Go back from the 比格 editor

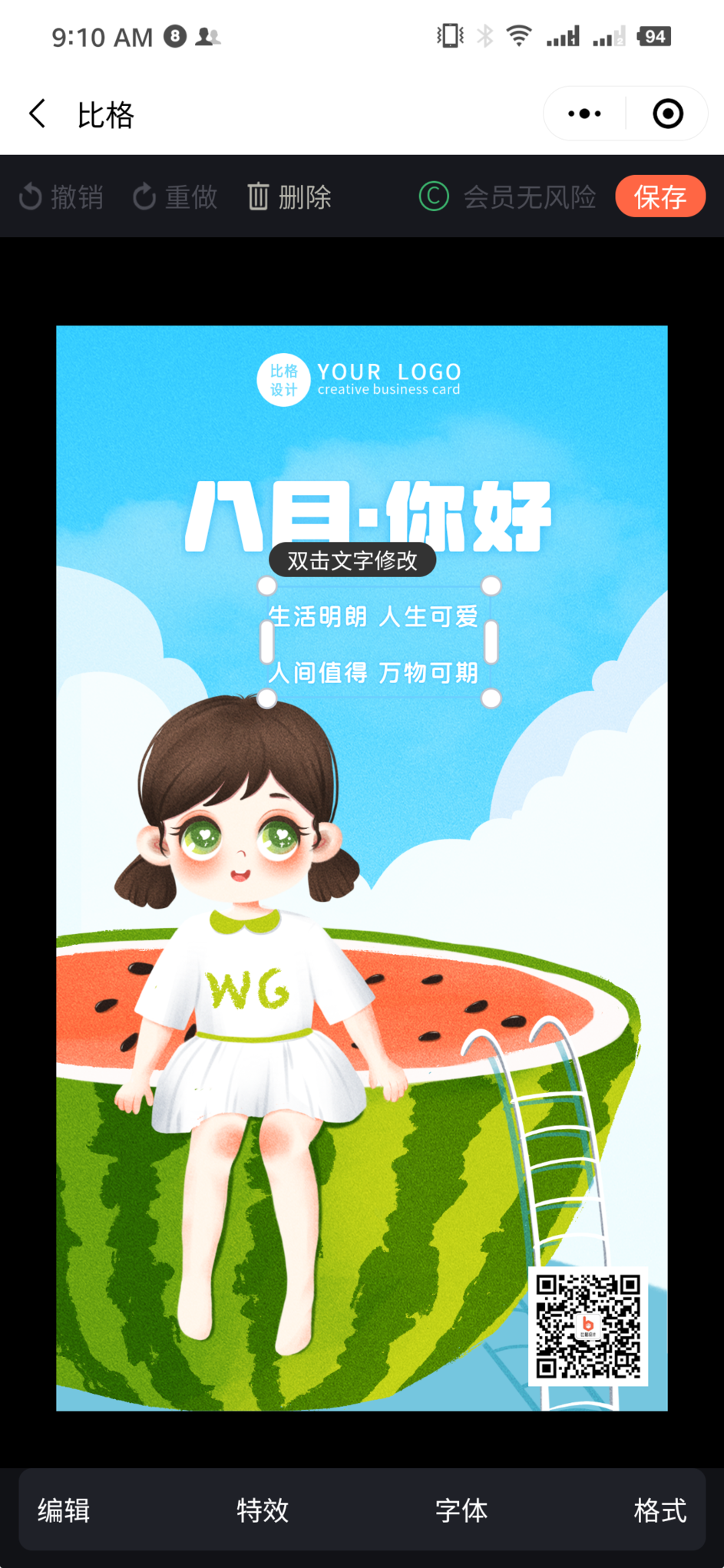(37, 114)
